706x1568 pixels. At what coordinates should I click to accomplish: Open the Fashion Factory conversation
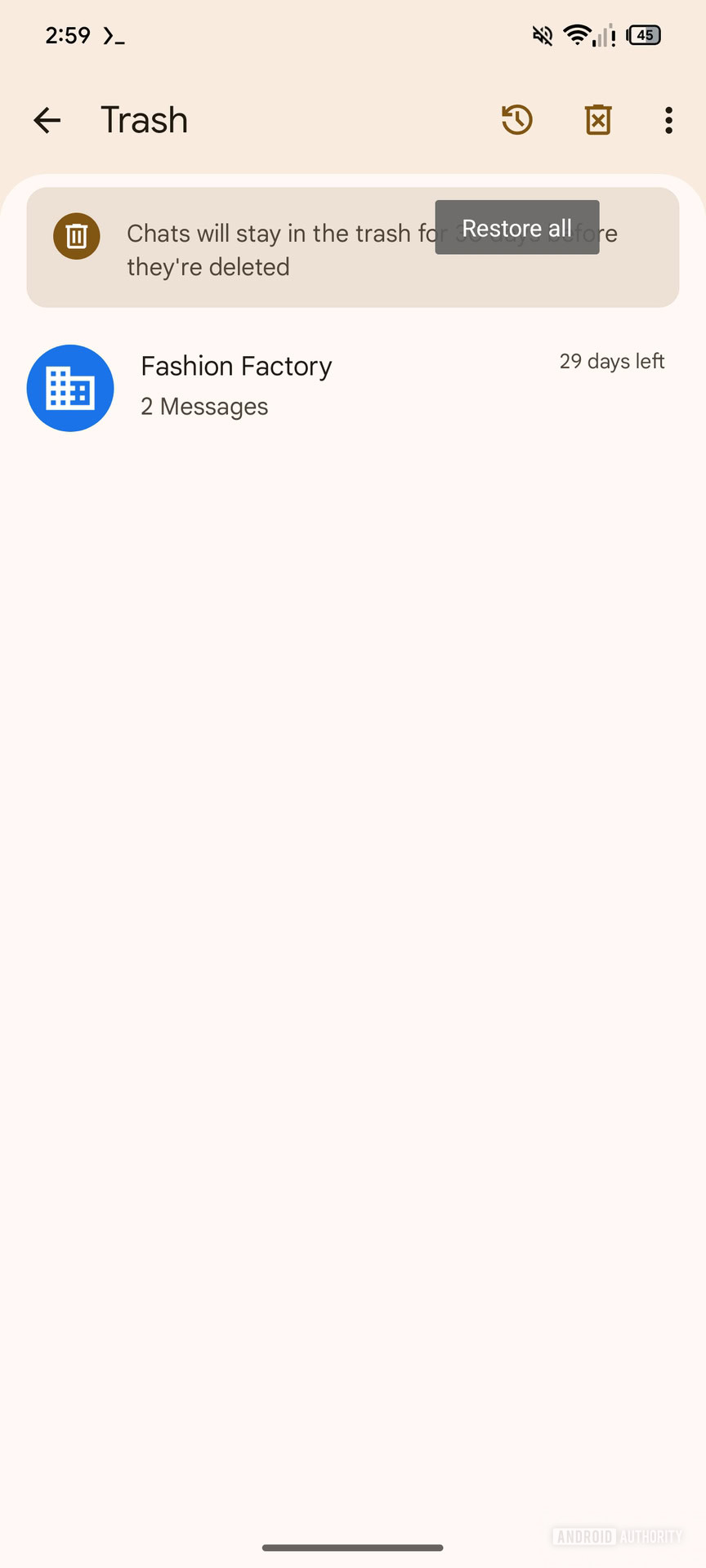236,366
